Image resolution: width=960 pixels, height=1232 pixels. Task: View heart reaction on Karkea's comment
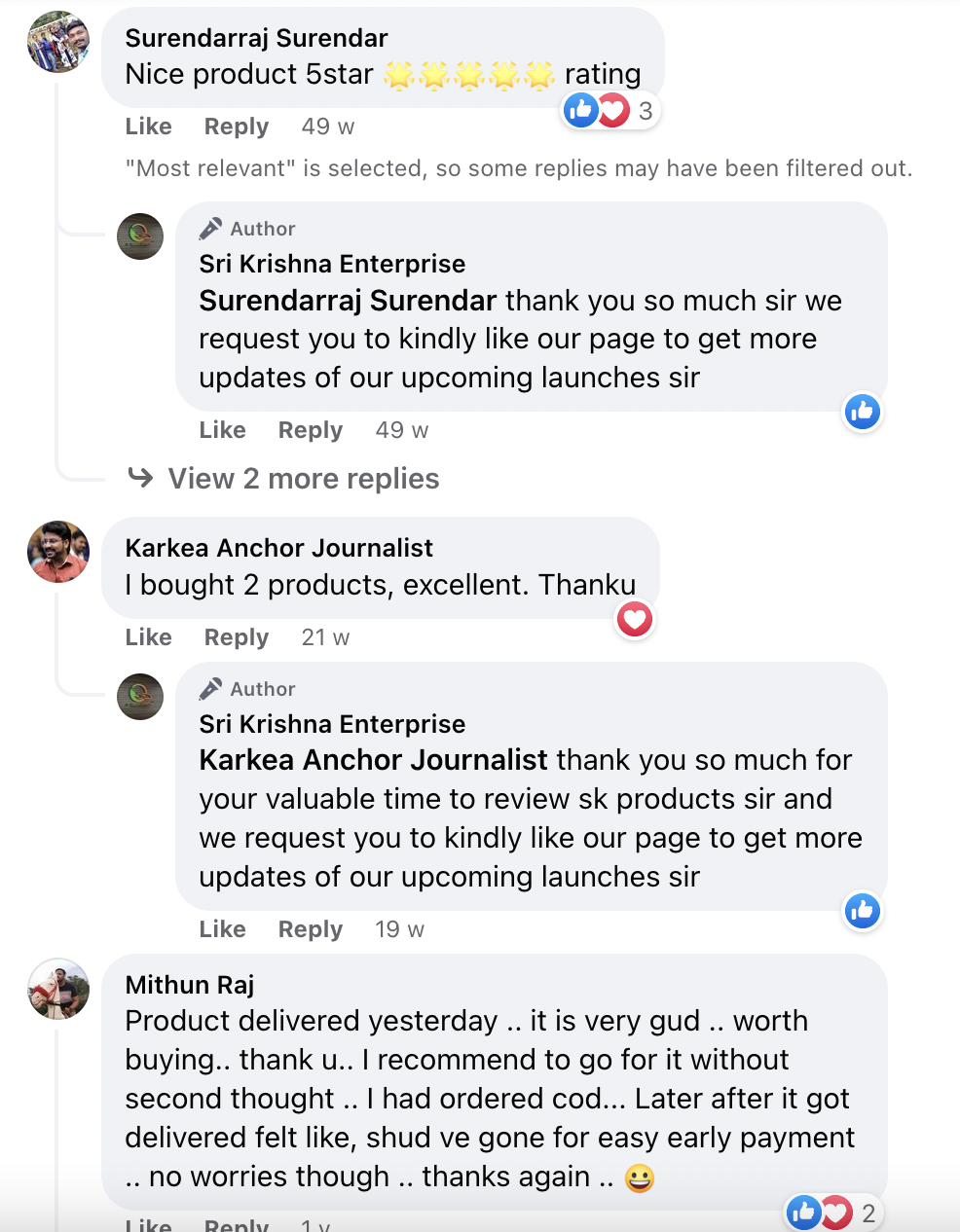pos(635,619)
